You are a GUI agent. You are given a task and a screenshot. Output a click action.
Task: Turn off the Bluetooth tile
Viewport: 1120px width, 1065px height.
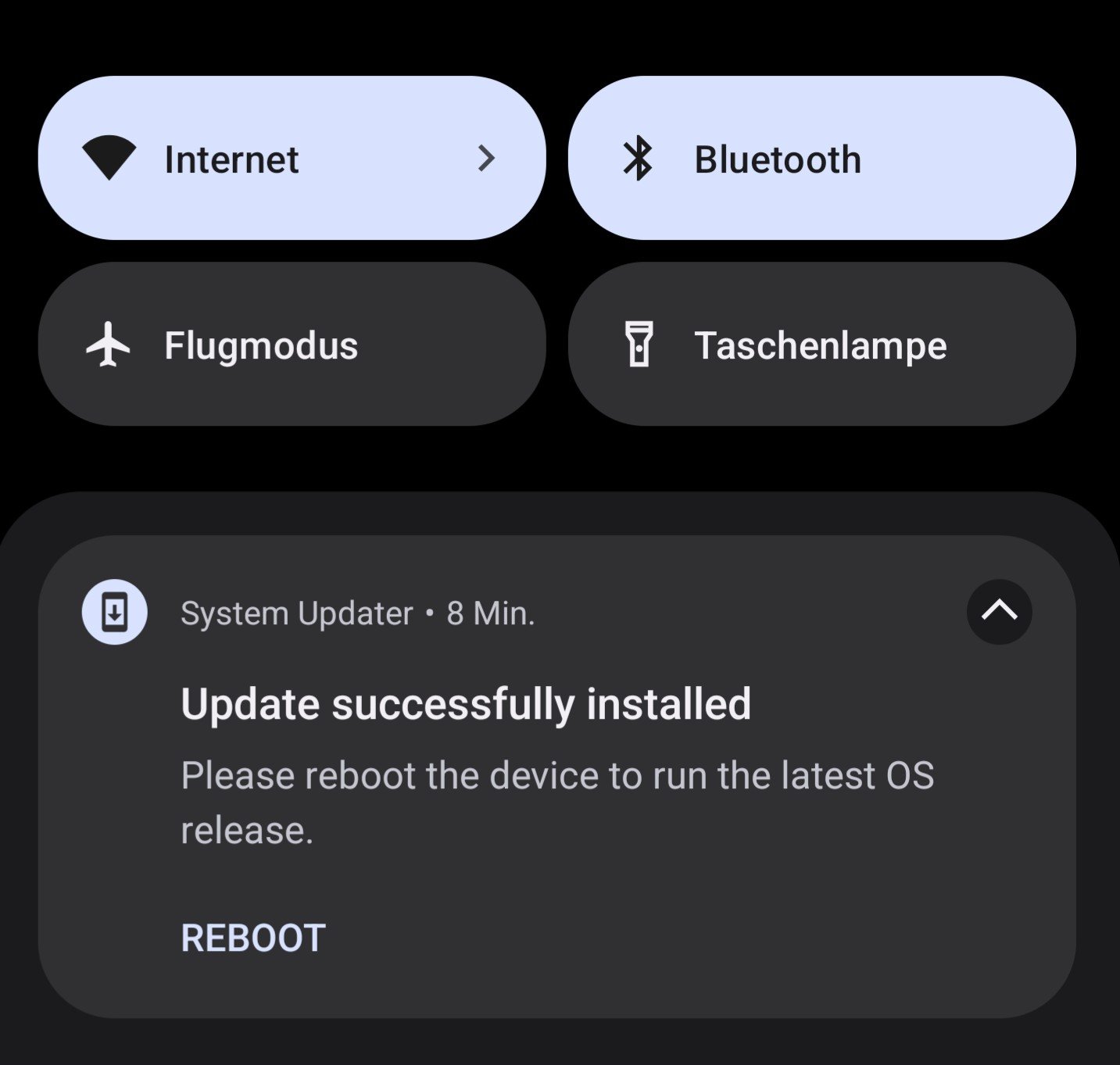821,159
